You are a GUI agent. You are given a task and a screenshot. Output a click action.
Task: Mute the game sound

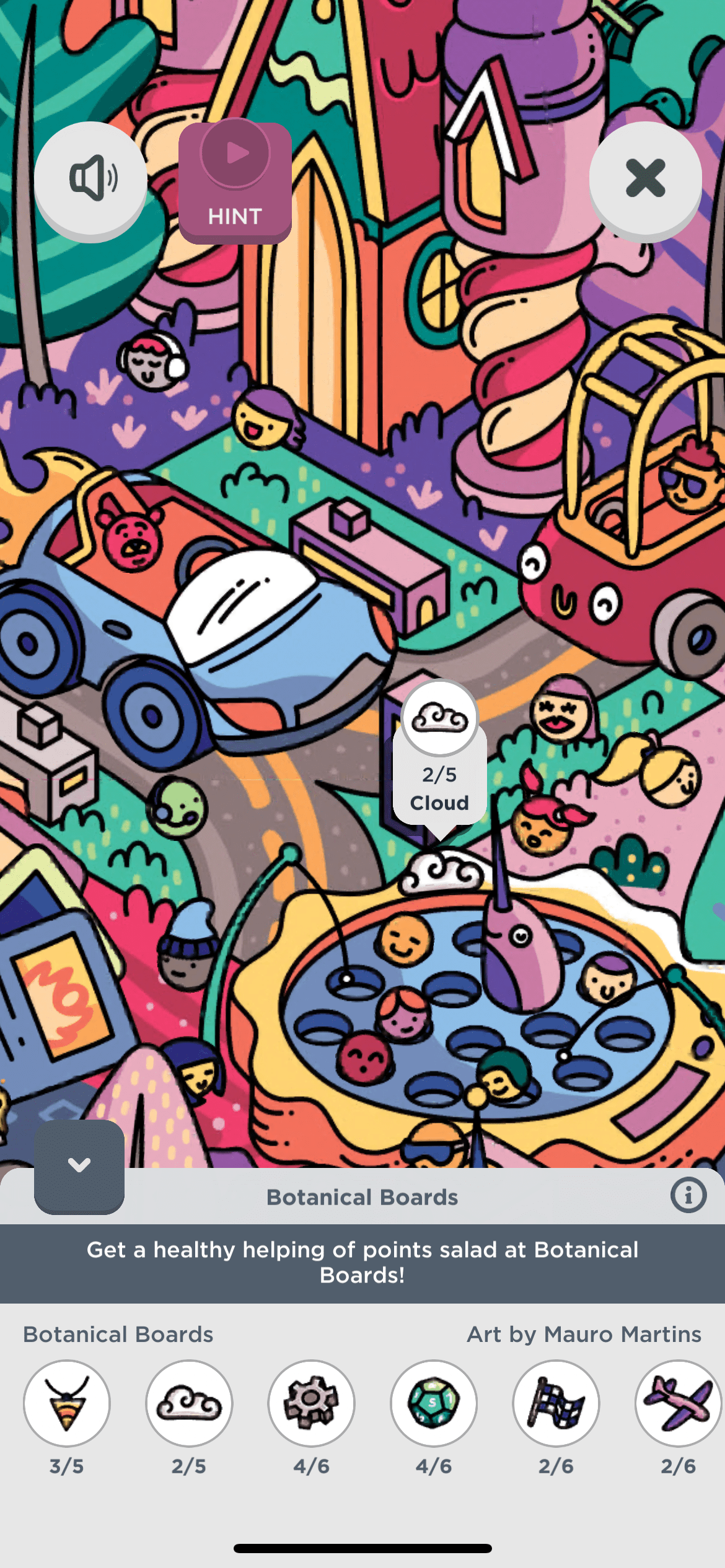(x=90, y=179)
